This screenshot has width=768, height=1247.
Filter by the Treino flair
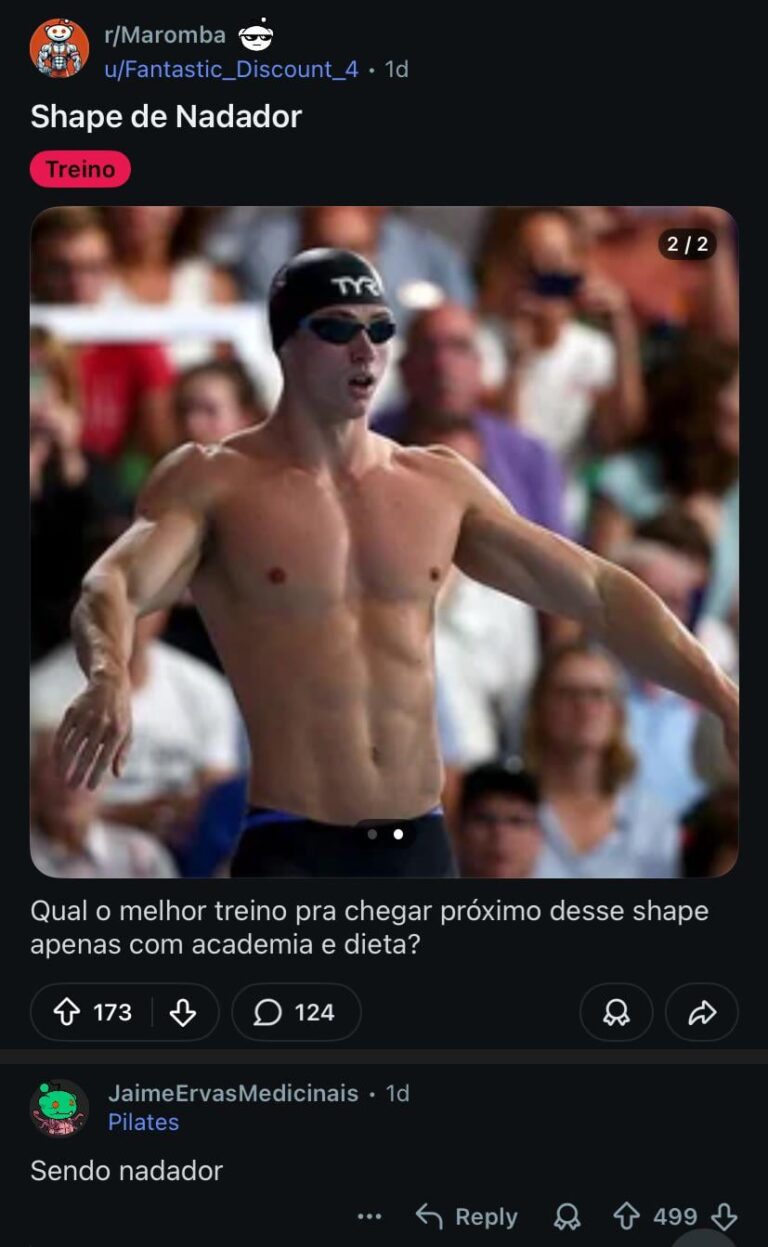[x=80, y=169]
